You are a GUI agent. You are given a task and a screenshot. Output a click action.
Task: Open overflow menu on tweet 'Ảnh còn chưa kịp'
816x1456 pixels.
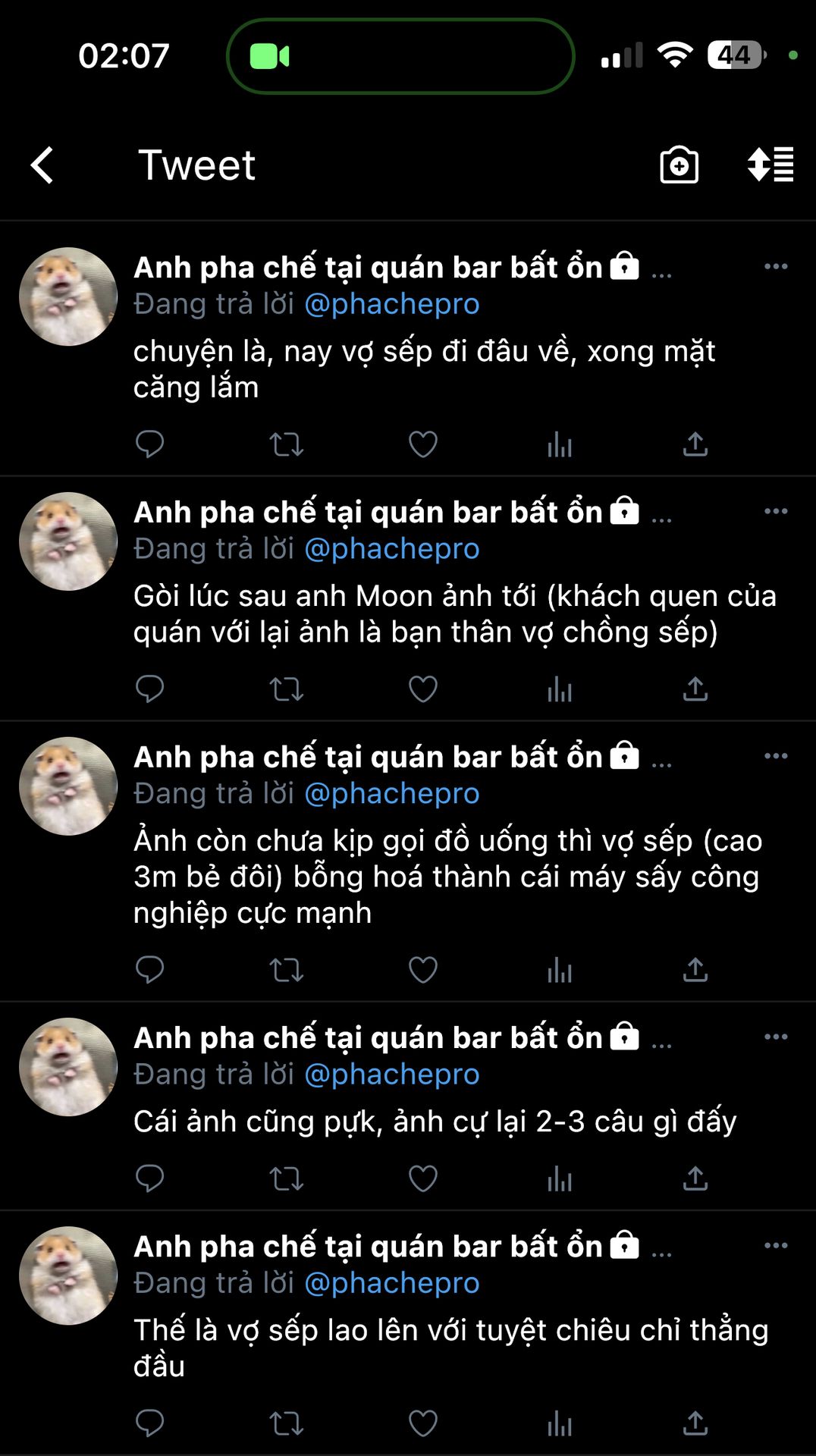coord(775,756)
